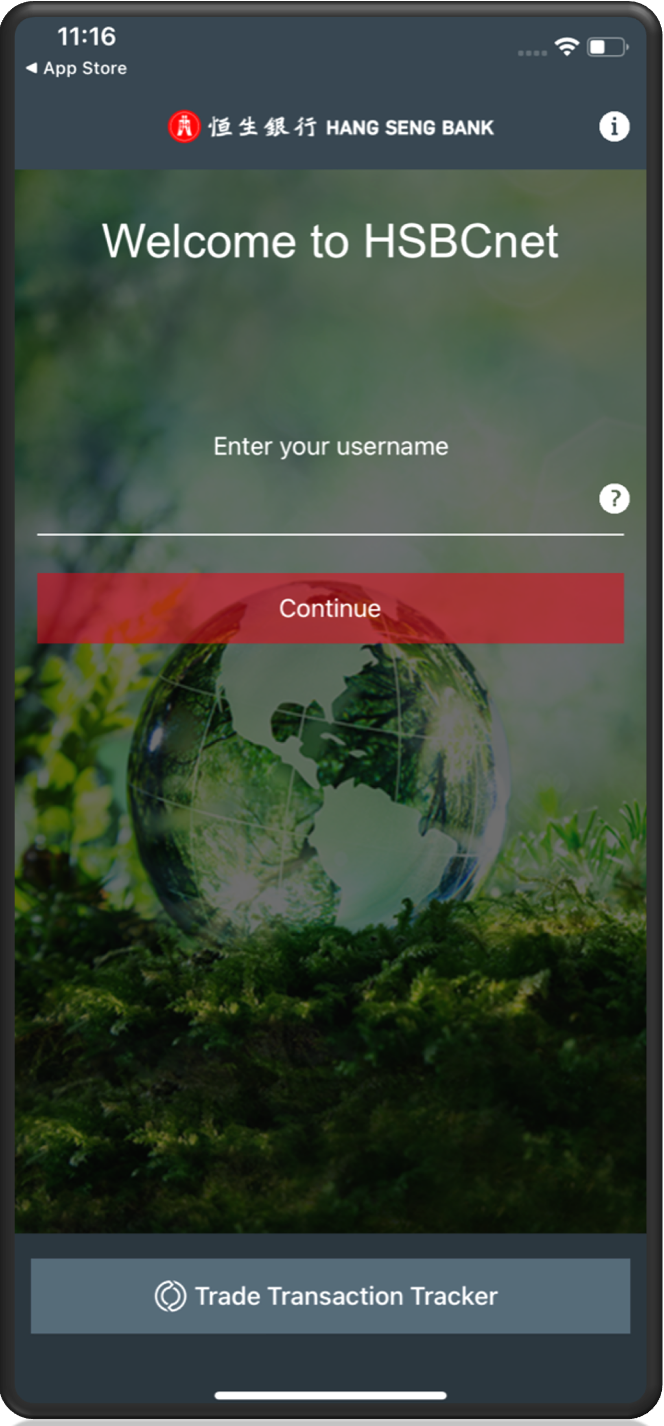Focus the Enter your username field
The height and width of the screenshot is (1426, 664).
click(x=310, y=504)
